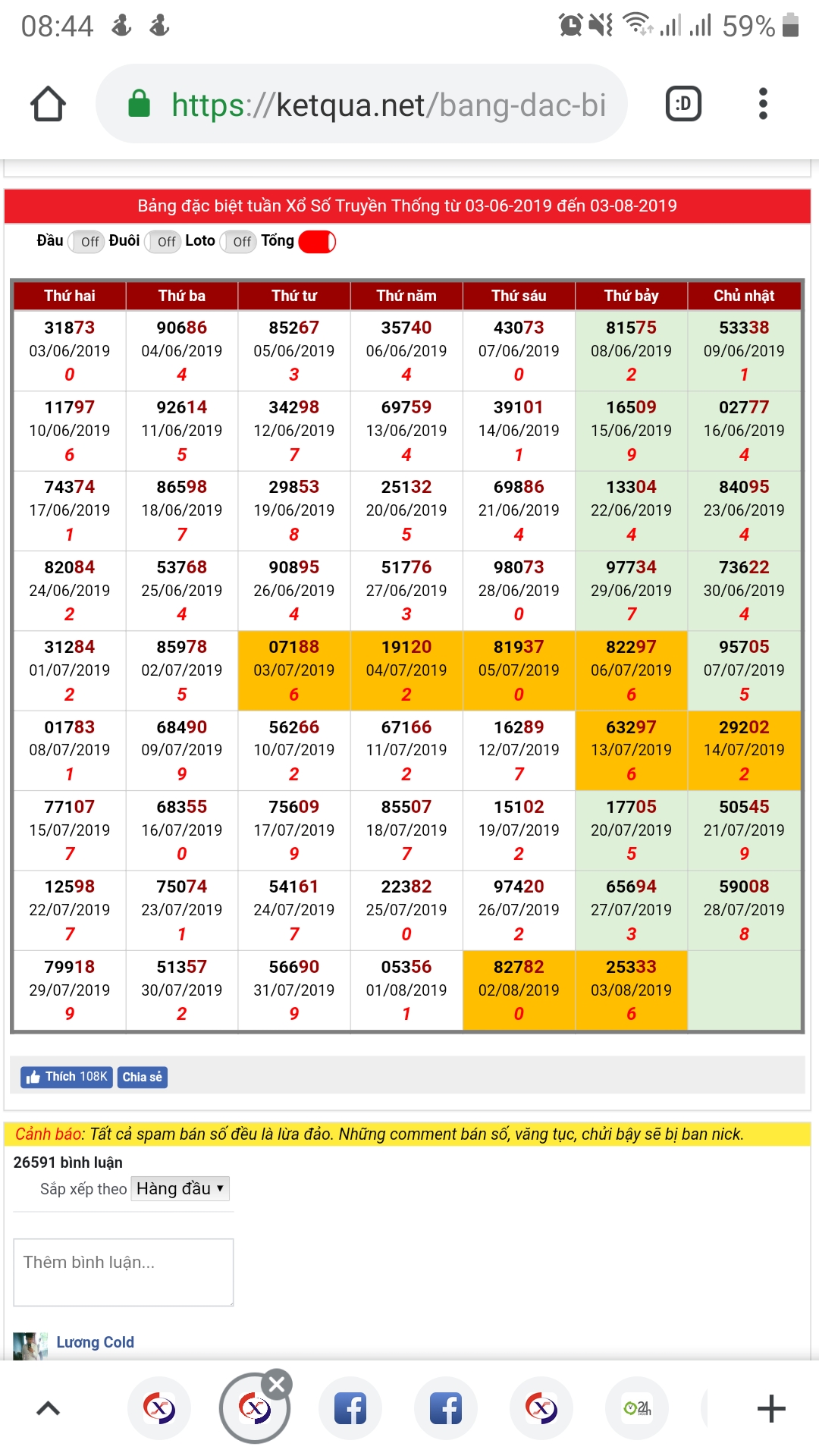Enable the Đuôi switch
819x1456 pixels.
coord(163,242)
